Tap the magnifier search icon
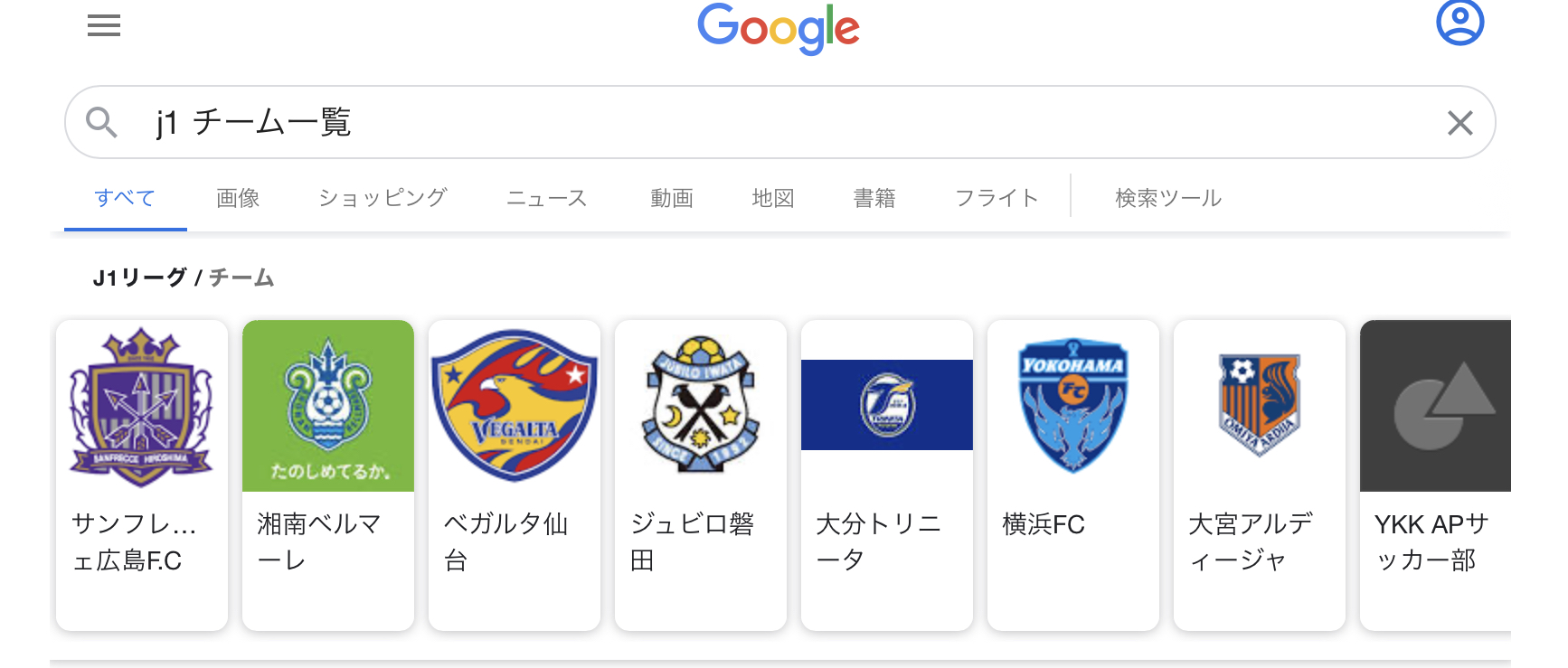 pos(101,122)
